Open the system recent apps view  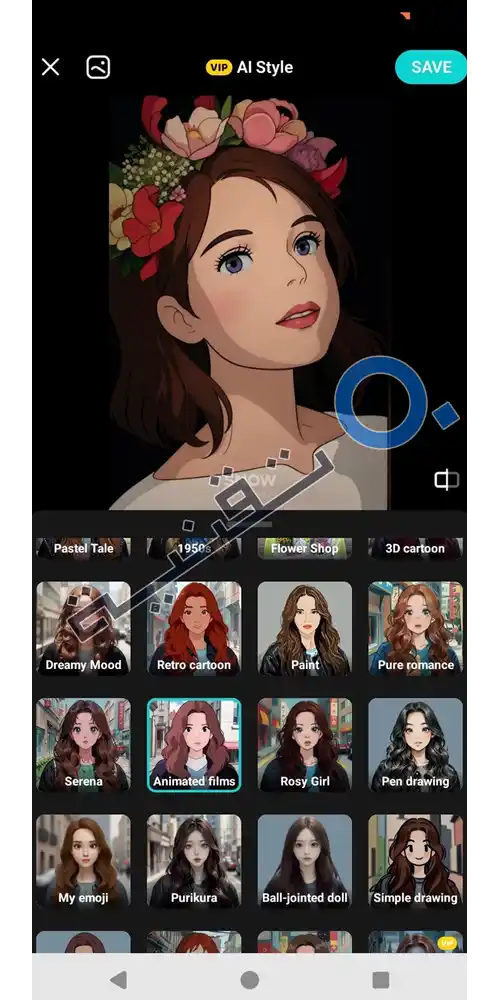click(381, 980)
